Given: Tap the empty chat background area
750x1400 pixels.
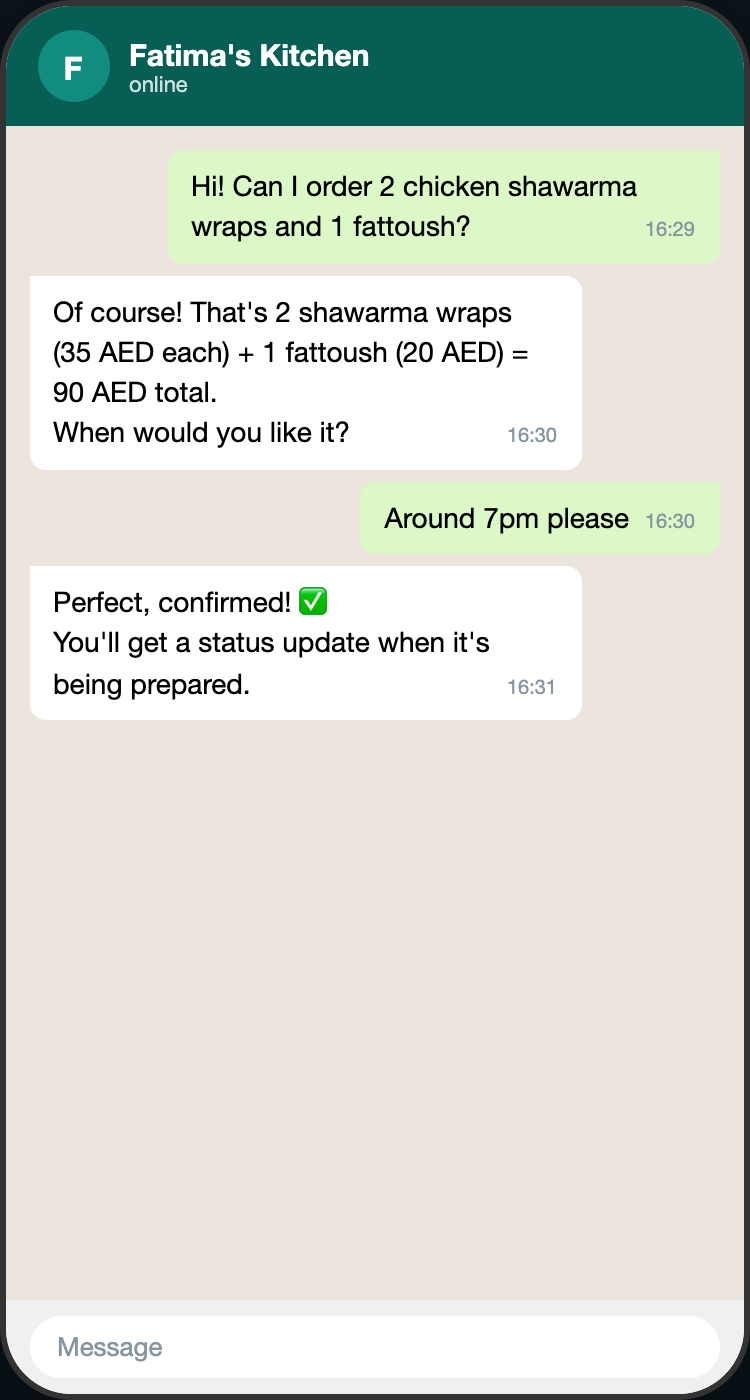Looking at the screenshot, I should pyautogui.click(x=375, y=1000).
